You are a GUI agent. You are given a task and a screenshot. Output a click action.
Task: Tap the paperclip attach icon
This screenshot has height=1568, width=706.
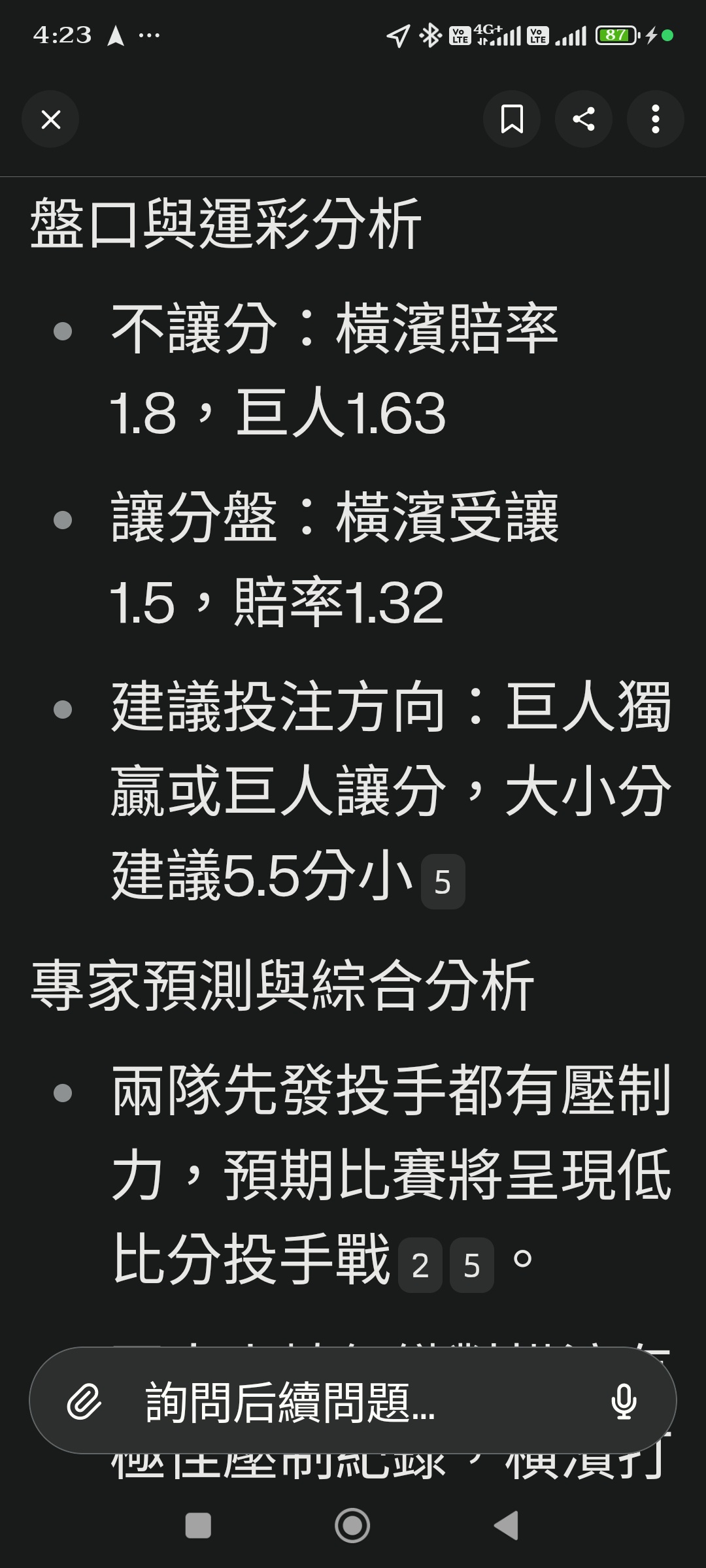pos(84,1401)
